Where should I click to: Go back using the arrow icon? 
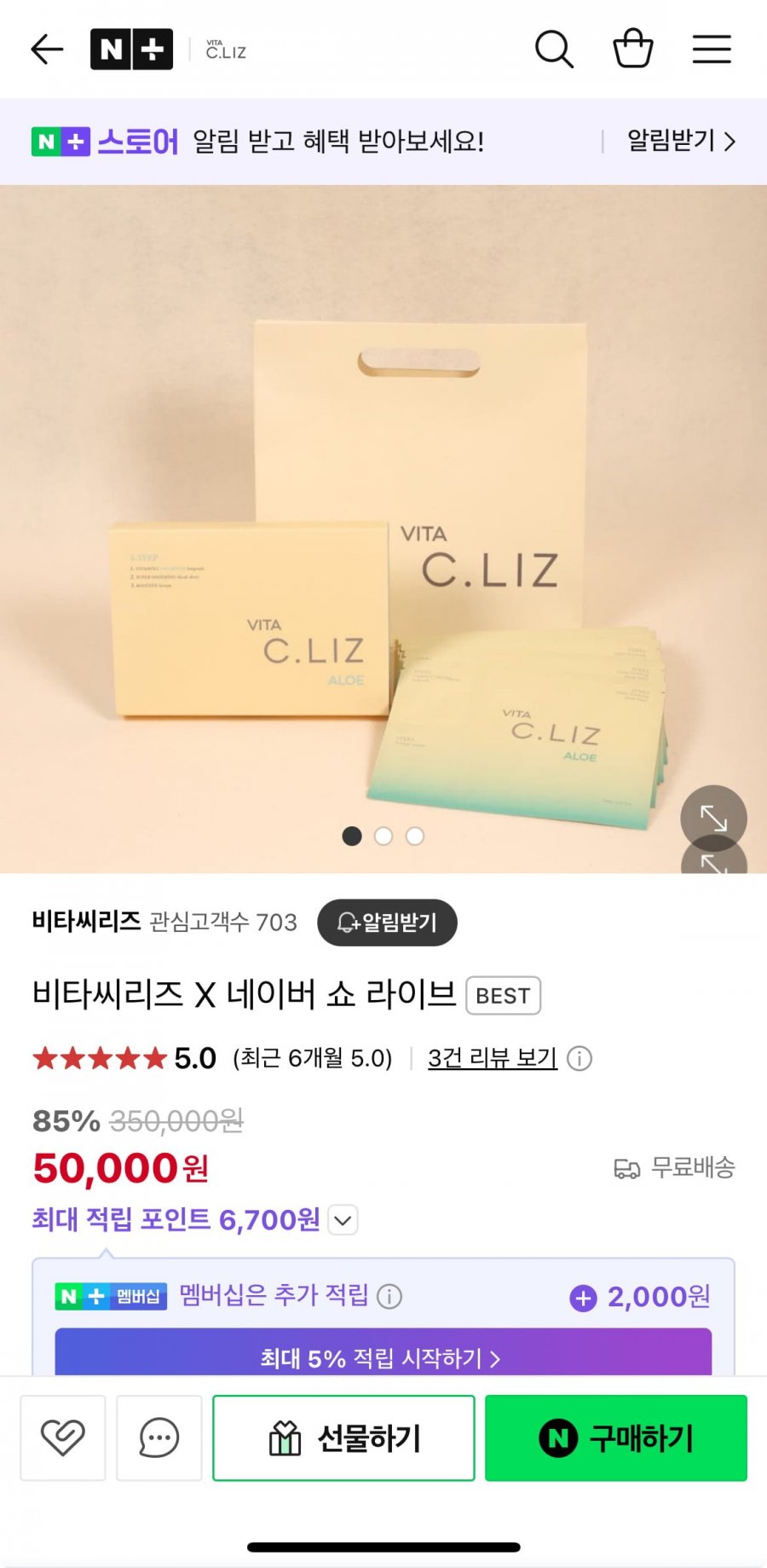(x=48, y=49)
